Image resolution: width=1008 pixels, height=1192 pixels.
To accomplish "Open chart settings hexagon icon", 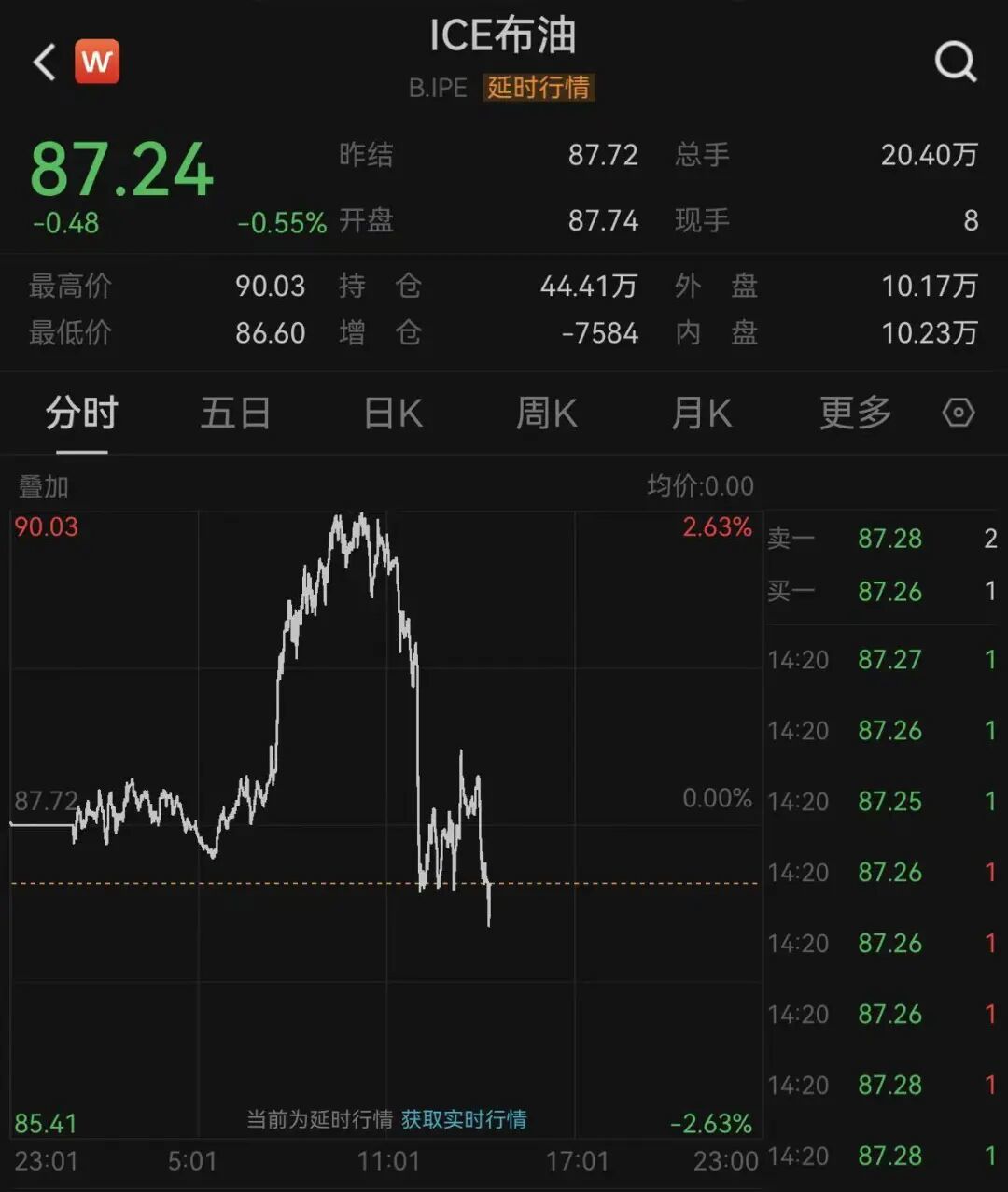I will (x=959, y=413).
